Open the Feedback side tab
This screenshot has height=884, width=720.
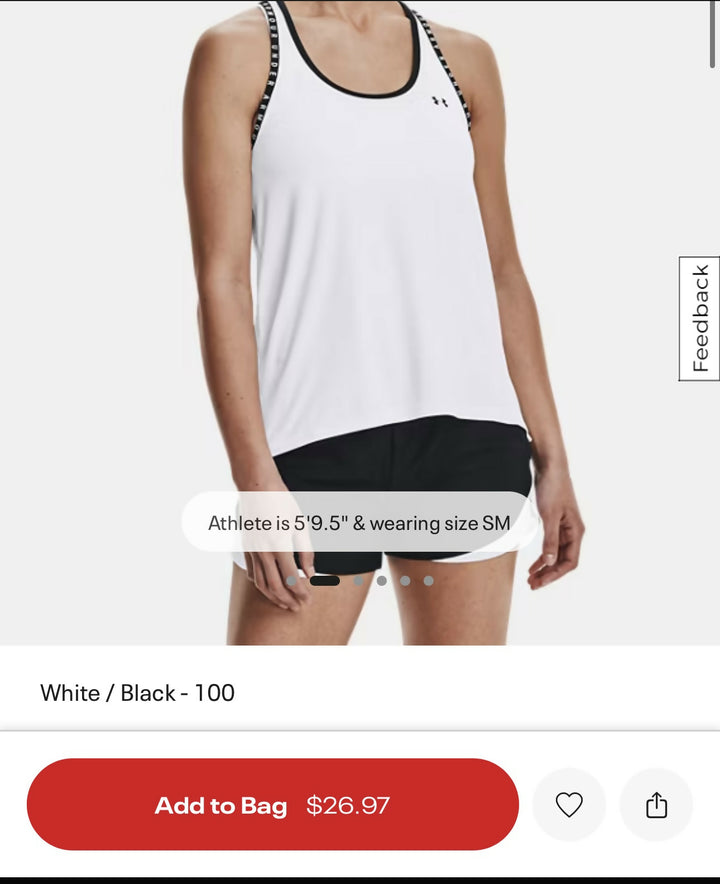(x=699, y=319)
